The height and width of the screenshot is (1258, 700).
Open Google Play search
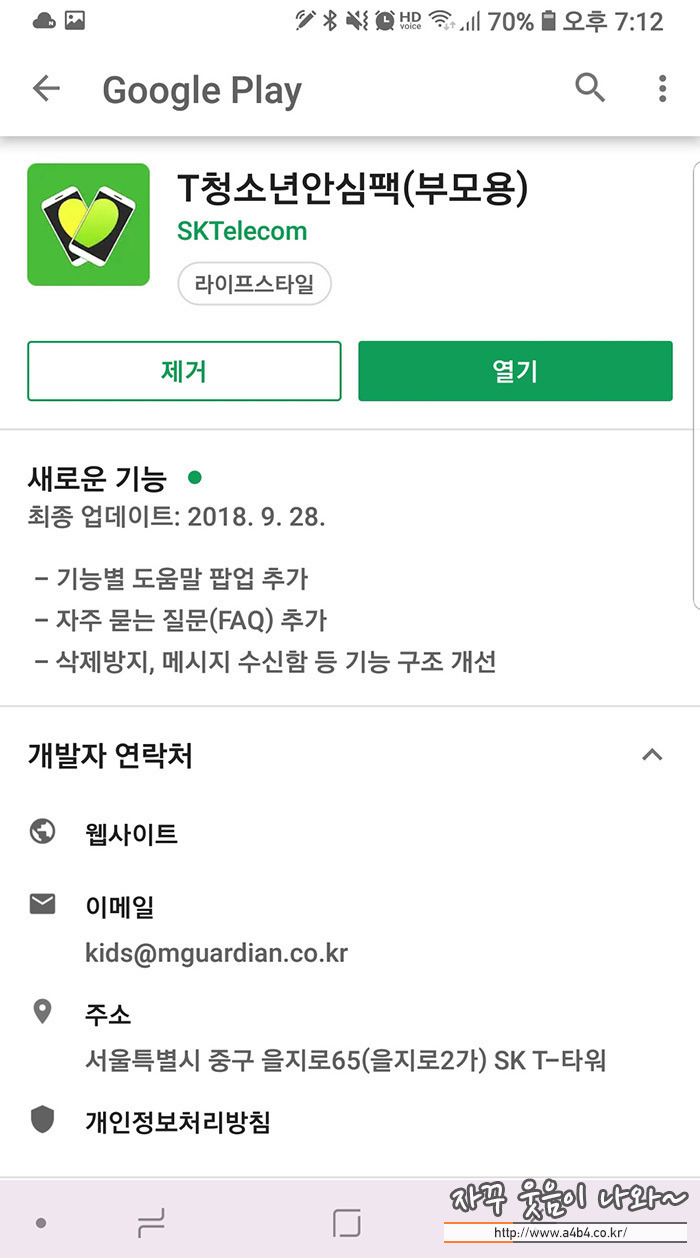(x=590, y=88)
